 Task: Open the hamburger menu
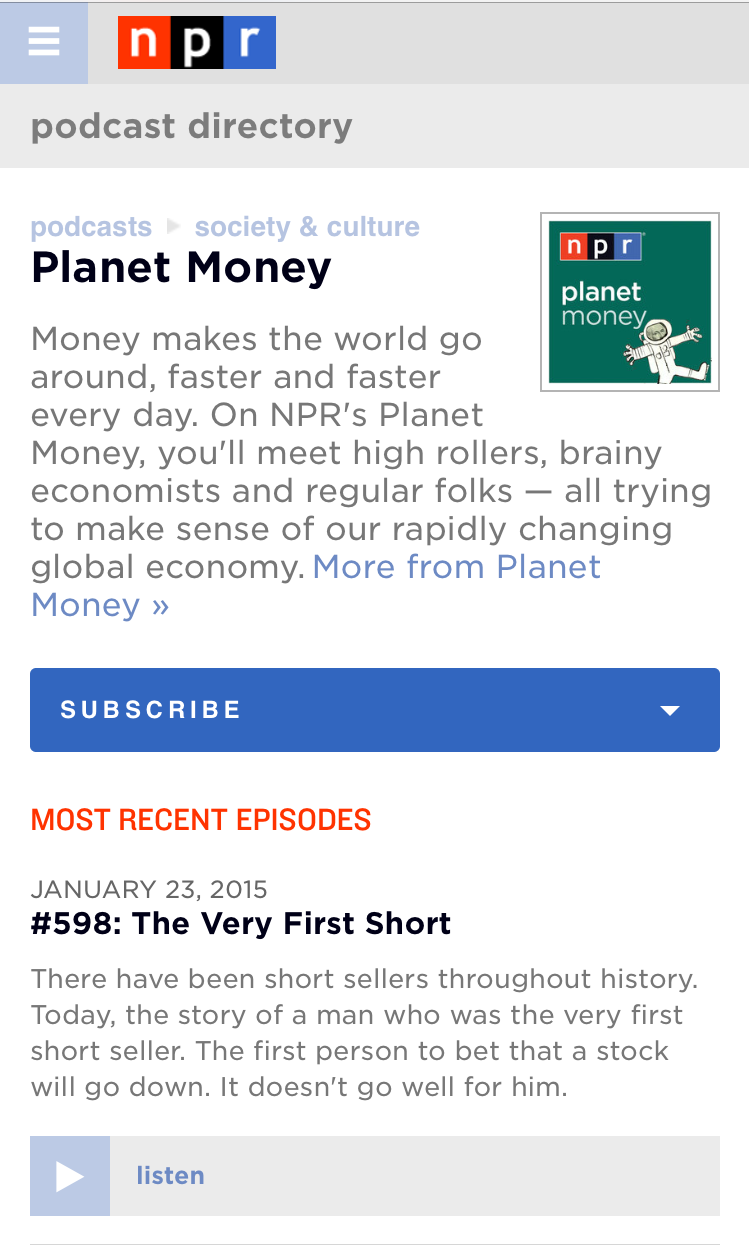pyautogui.click(x=44, y=42)
